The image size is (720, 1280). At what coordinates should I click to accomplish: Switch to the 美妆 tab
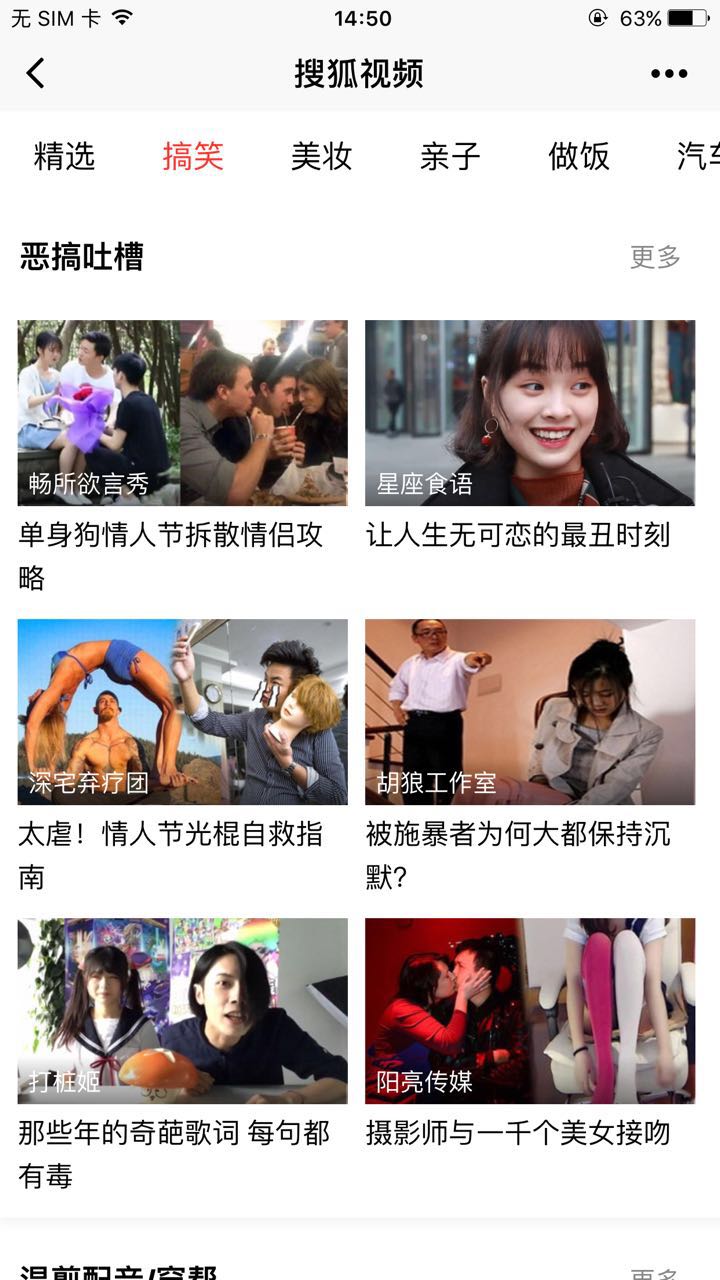click(x=321, y=156)
